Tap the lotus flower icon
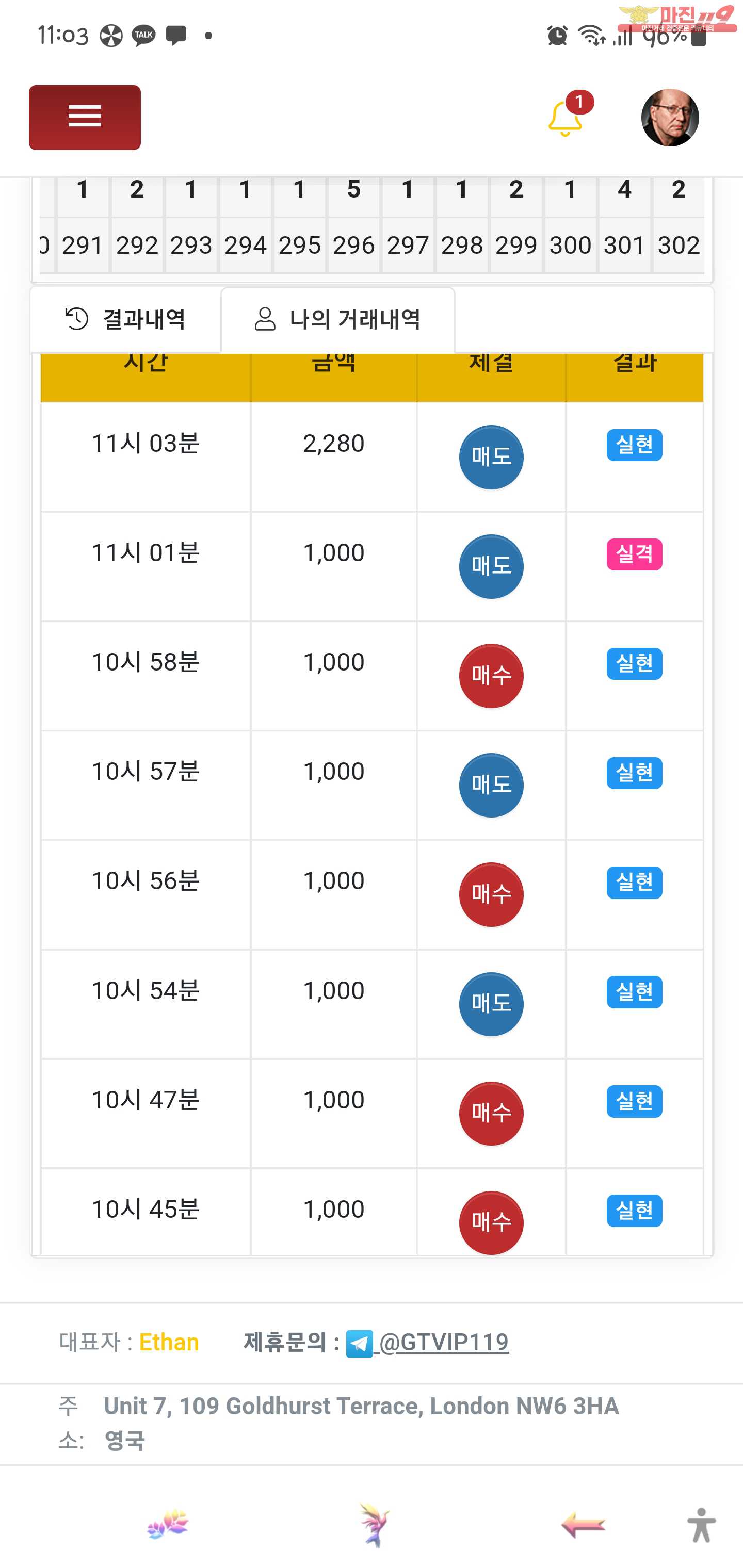743x1568 pixels. point(168,1525)
